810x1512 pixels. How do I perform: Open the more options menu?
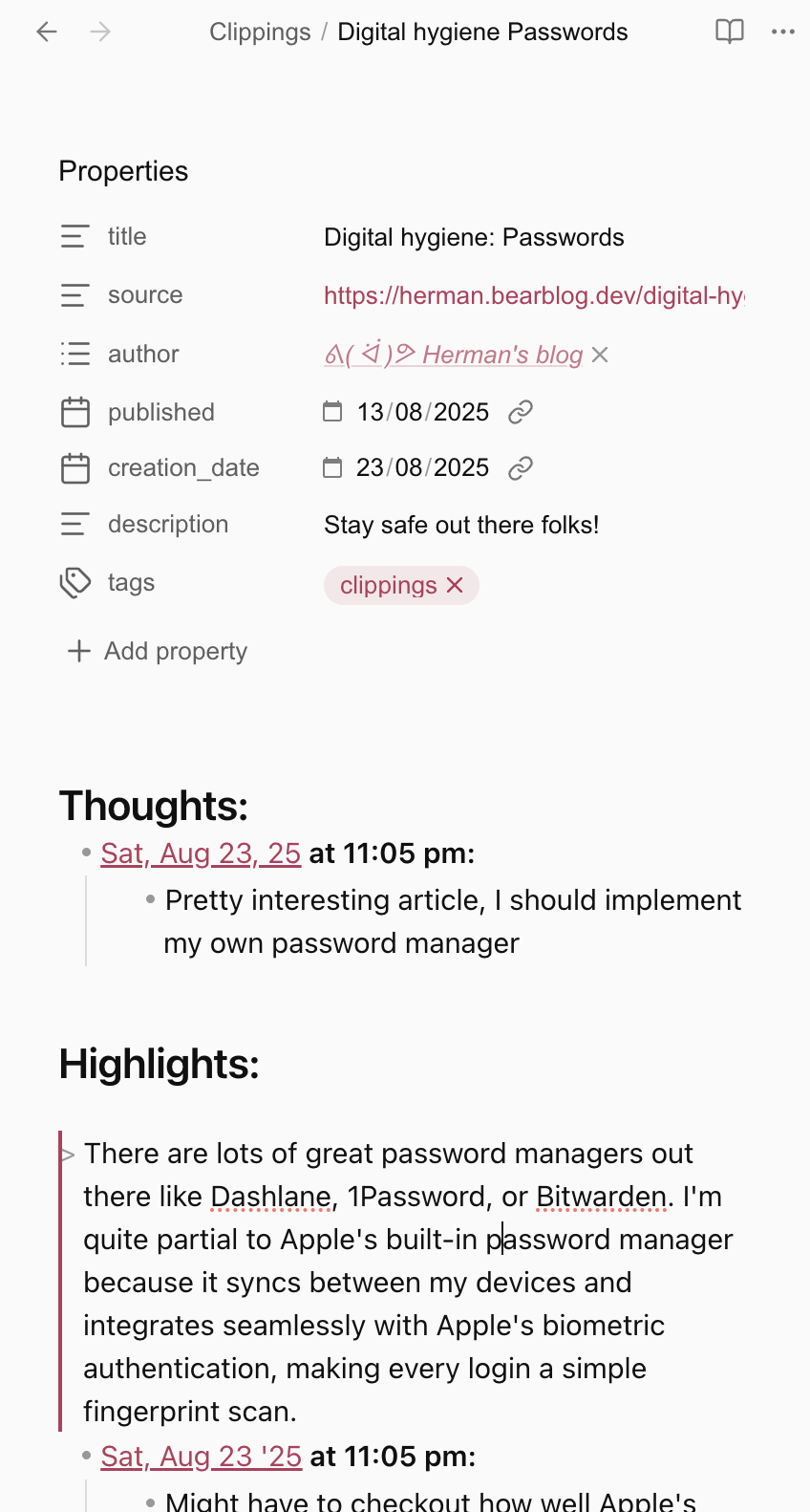(x=783, y=32)
